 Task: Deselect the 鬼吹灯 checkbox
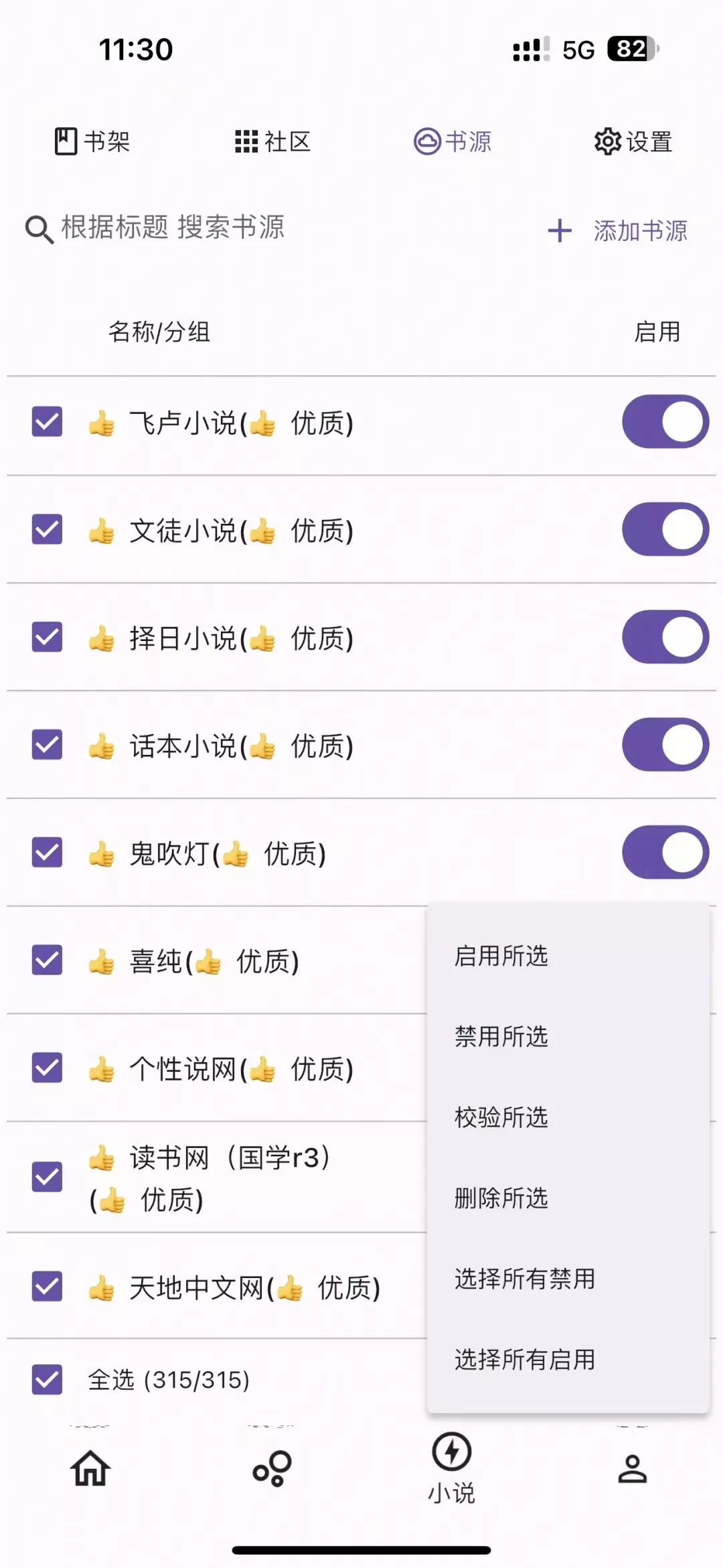(x=47, y=853)
